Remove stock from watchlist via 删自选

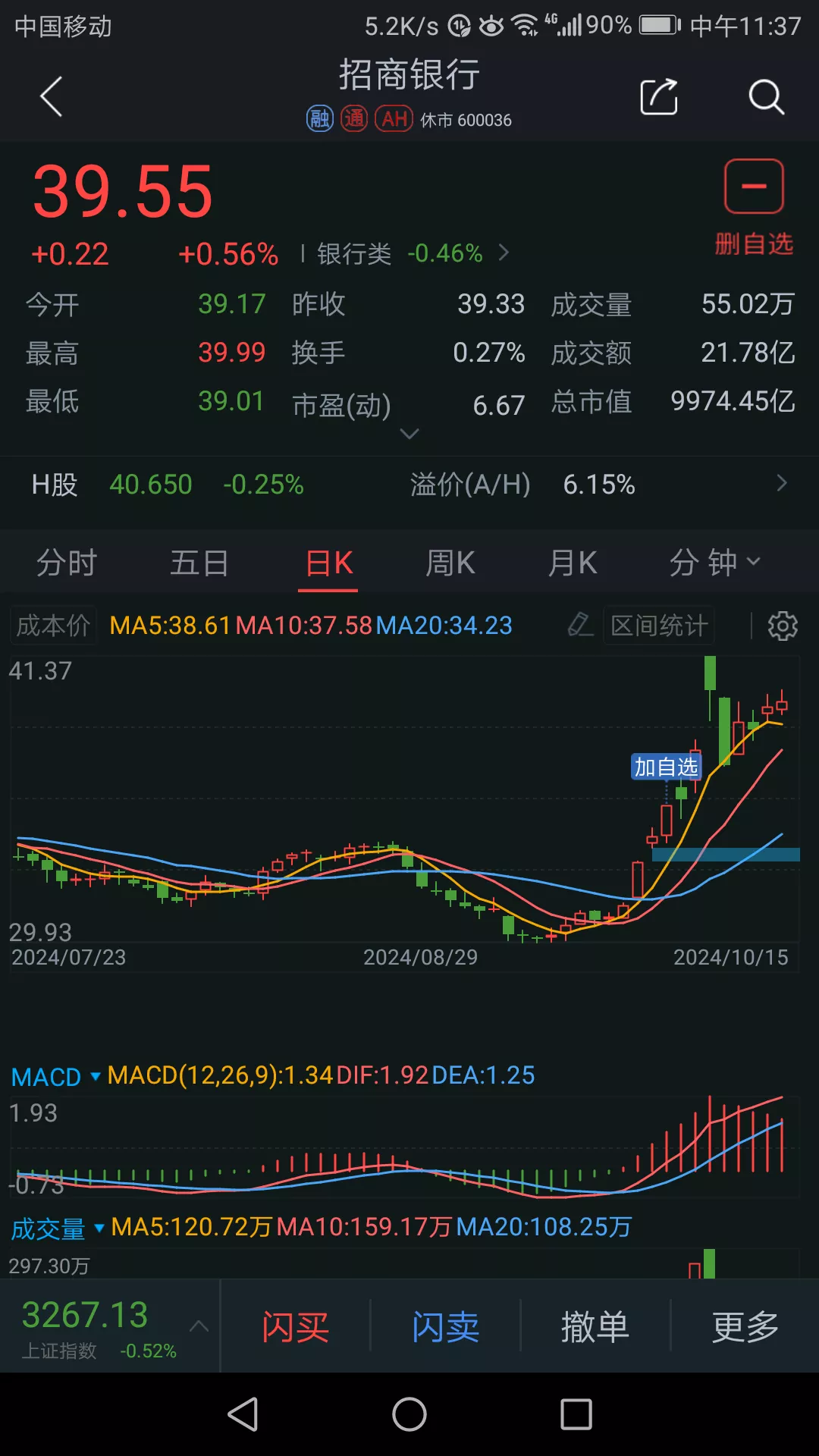tap(753, 205)
